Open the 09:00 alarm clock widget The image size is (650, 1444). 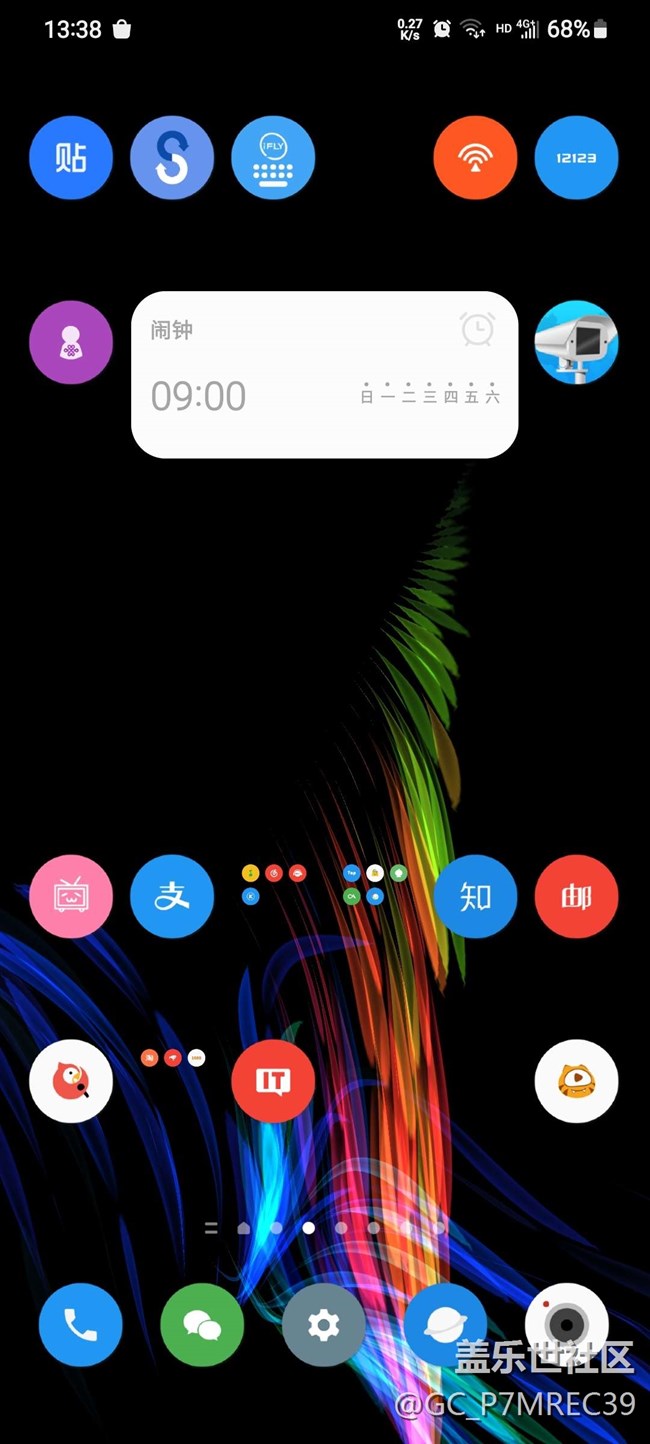[324, 375]
